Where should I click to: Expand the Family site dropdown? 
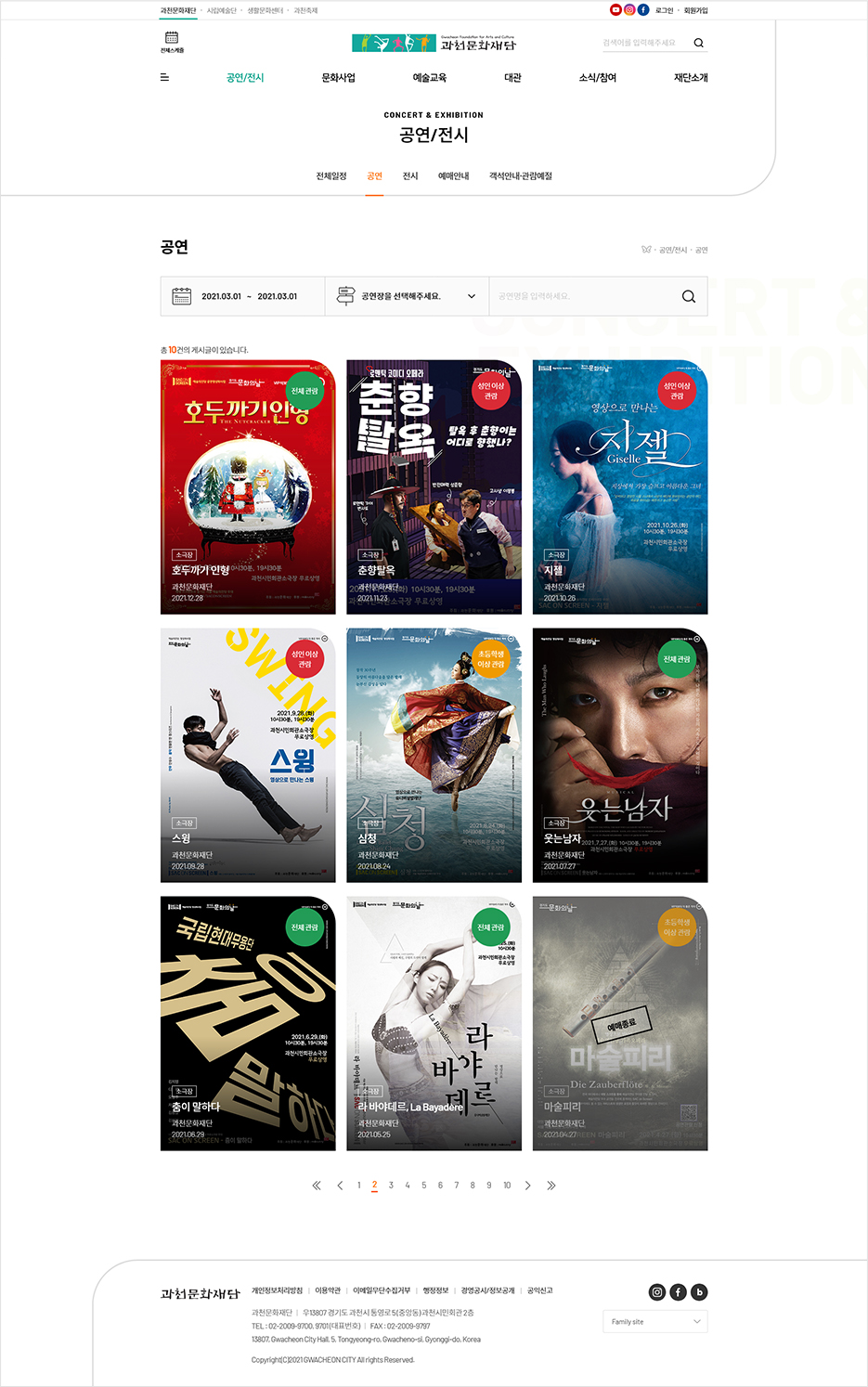656,1321
